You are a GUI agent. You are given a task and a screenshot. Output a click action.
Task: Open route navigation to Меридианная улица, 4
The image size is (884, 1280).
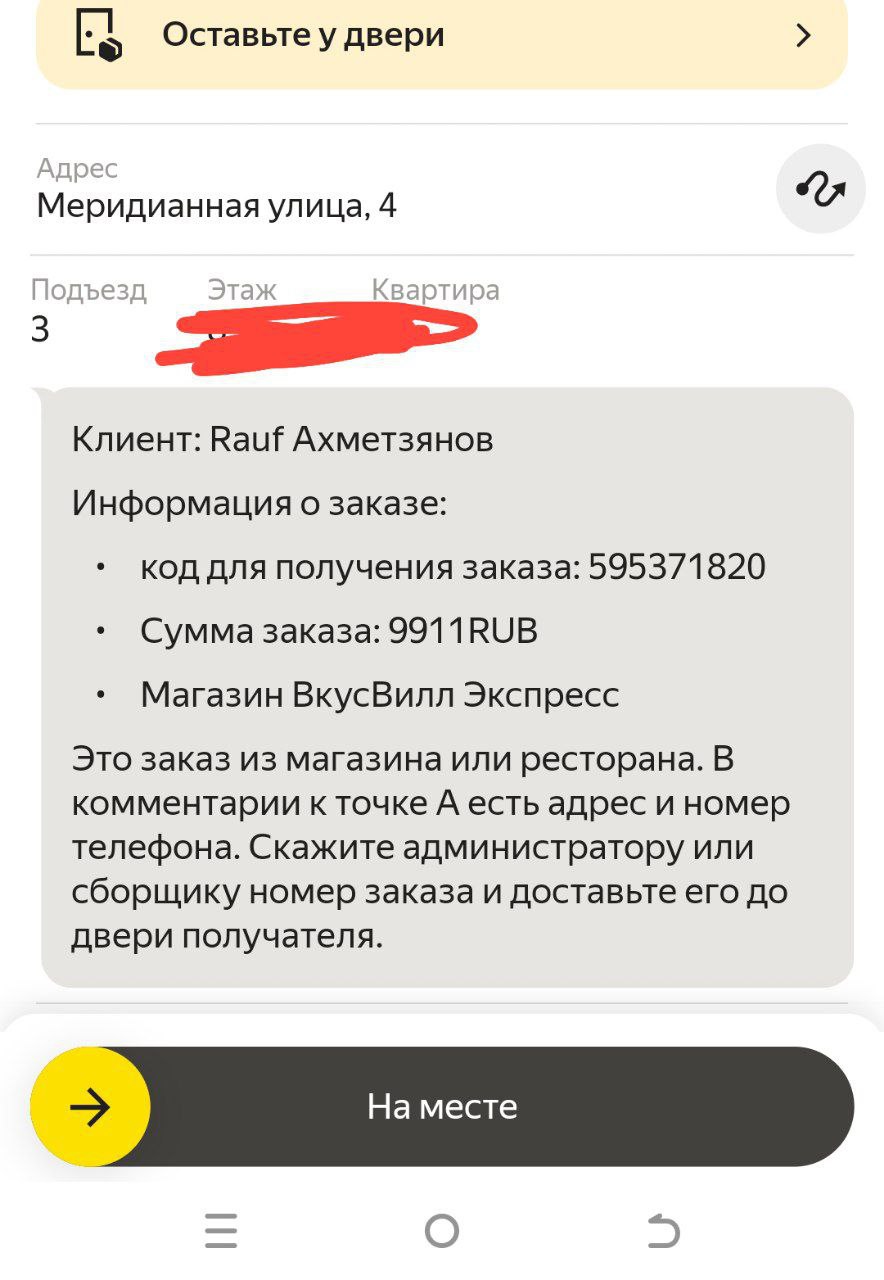tap(820, 189)
